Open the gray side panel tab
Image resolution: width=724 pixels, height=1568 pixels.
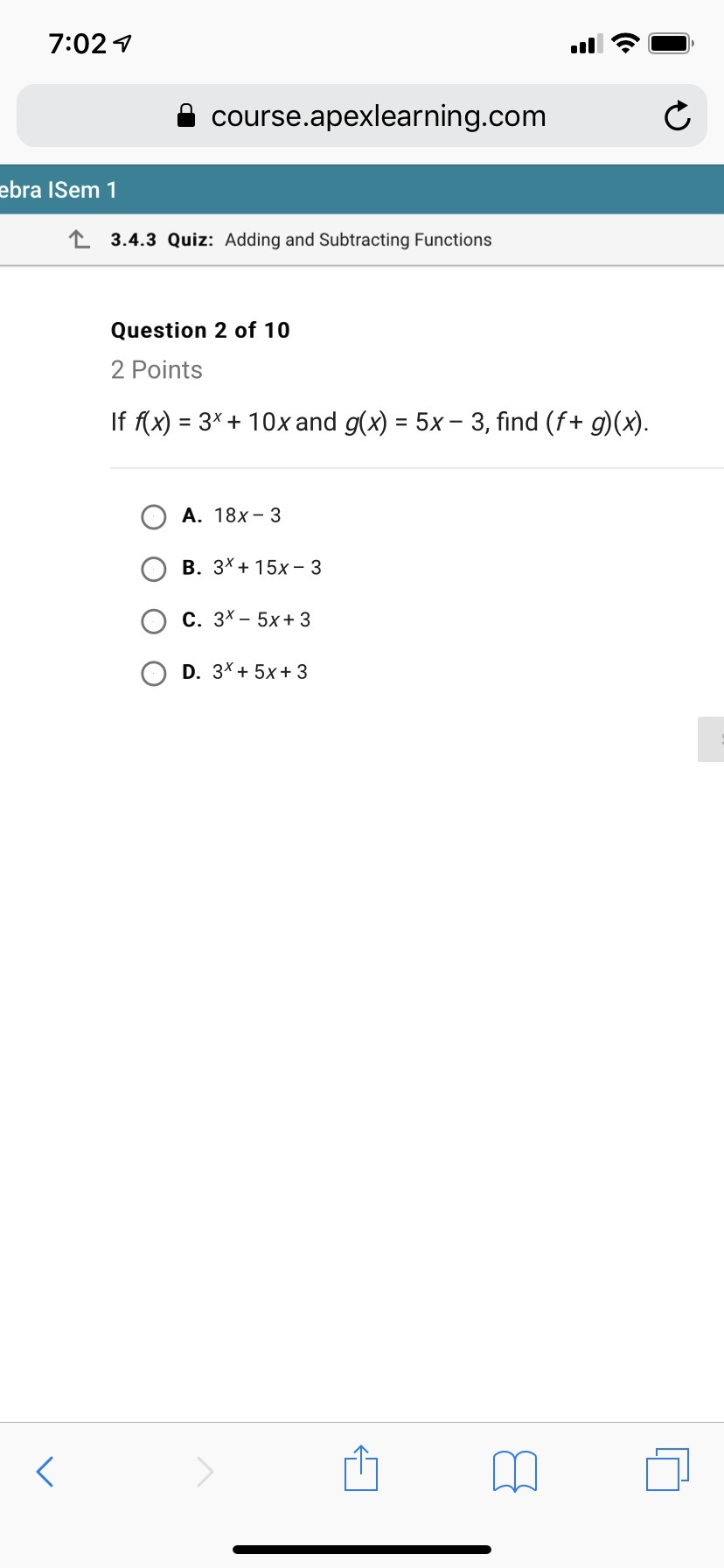click(x=712, y=739)
